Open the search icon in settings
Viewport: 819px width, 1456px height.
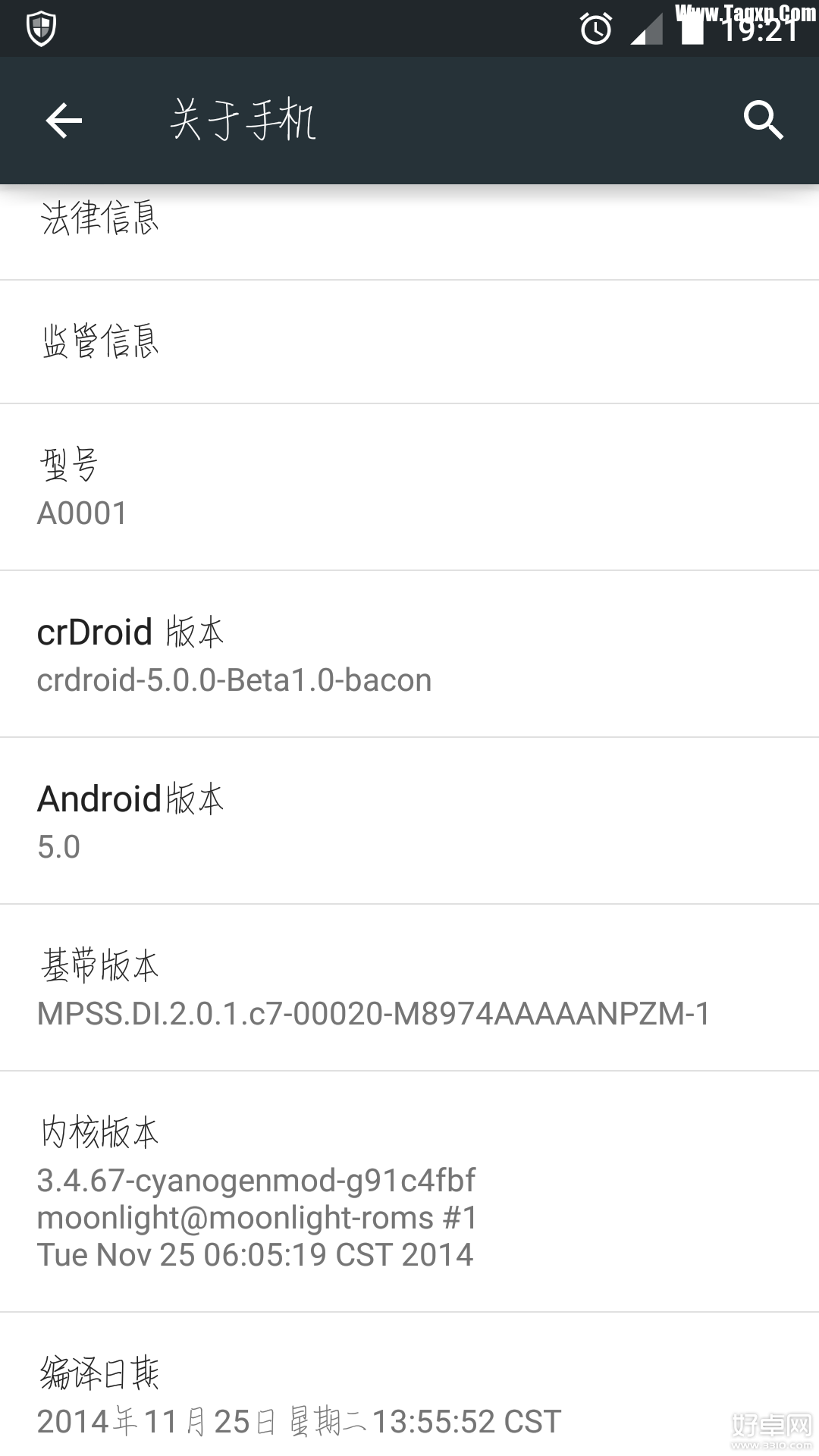[x=762, y=121]
